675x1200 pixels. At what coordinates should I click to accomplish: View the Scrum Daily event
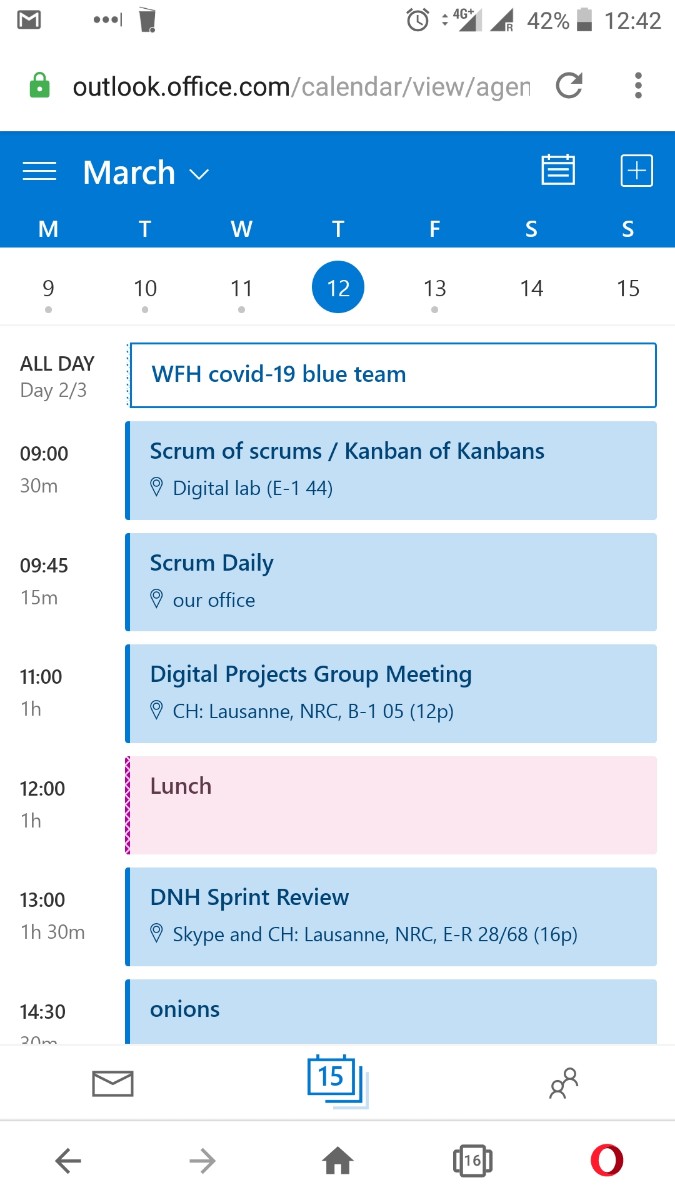coord(391,582)
